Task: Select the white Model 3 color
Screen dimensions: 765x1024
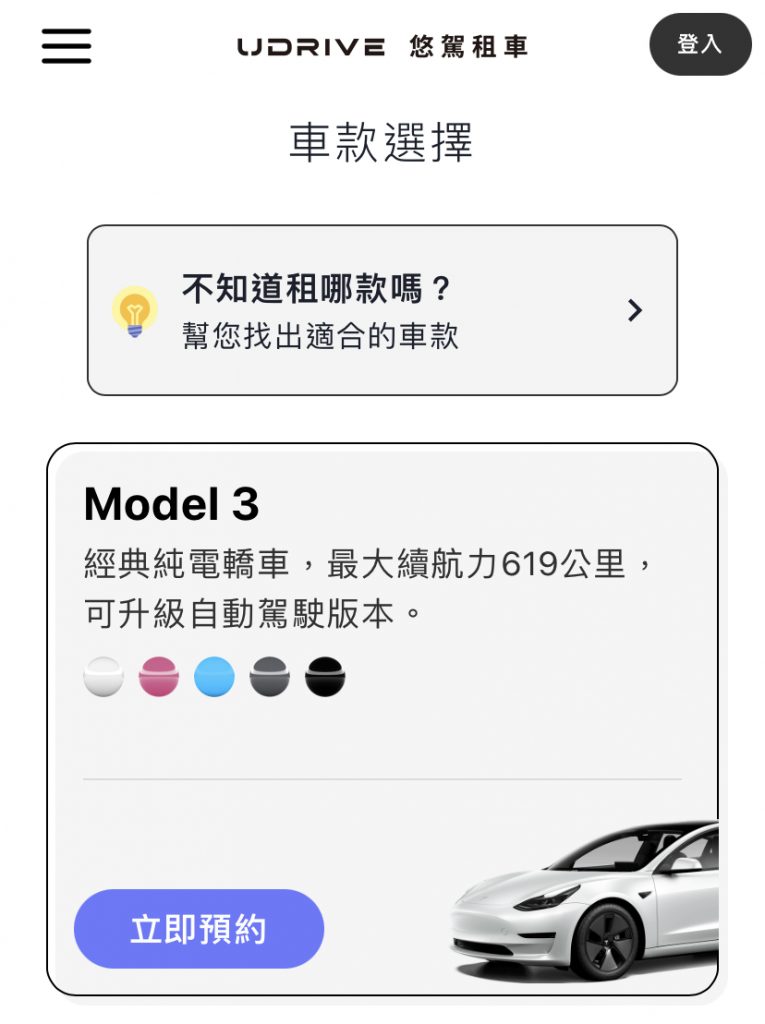Action: coord(104,677)
